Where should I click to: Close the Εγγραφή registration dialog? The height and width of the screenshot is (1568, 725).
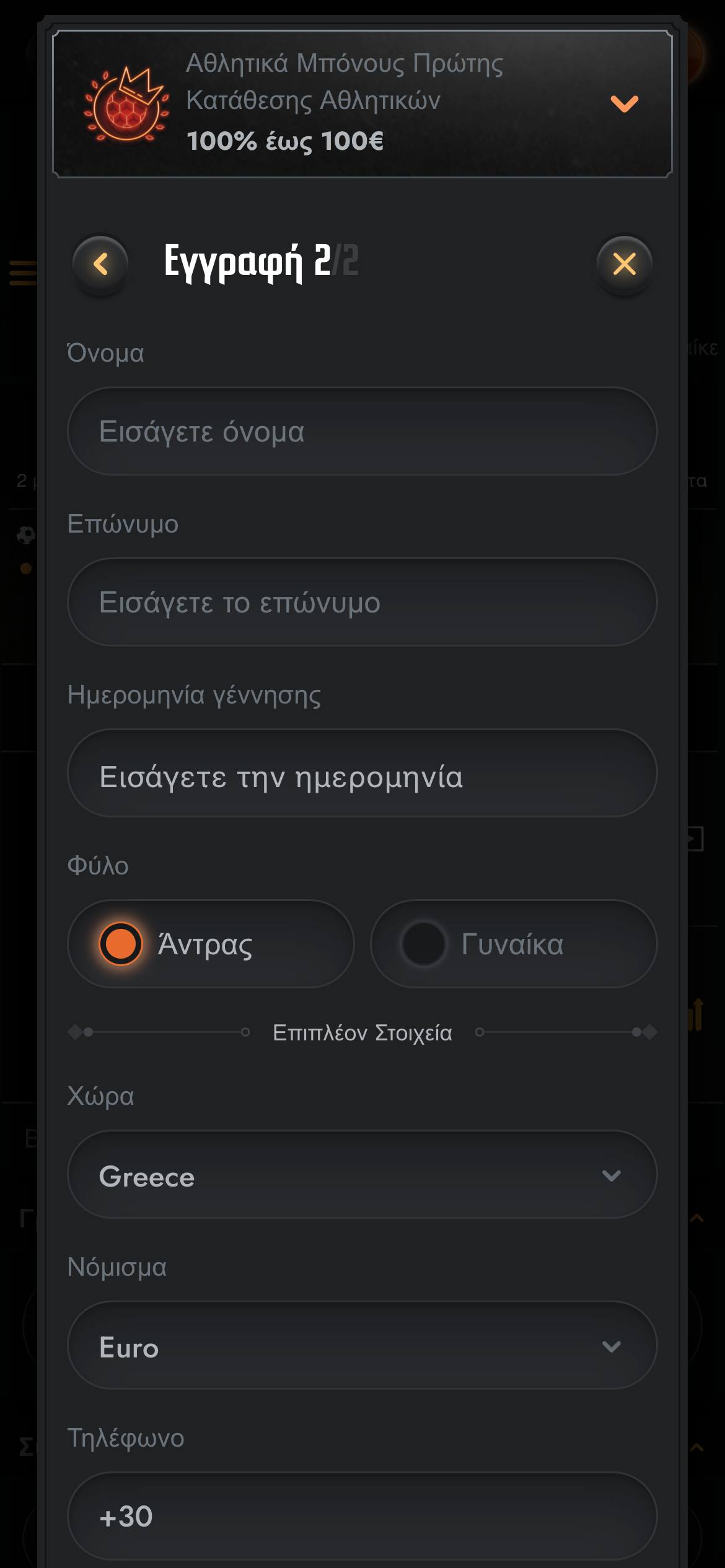pyautogui.click(x=624, y=264)
